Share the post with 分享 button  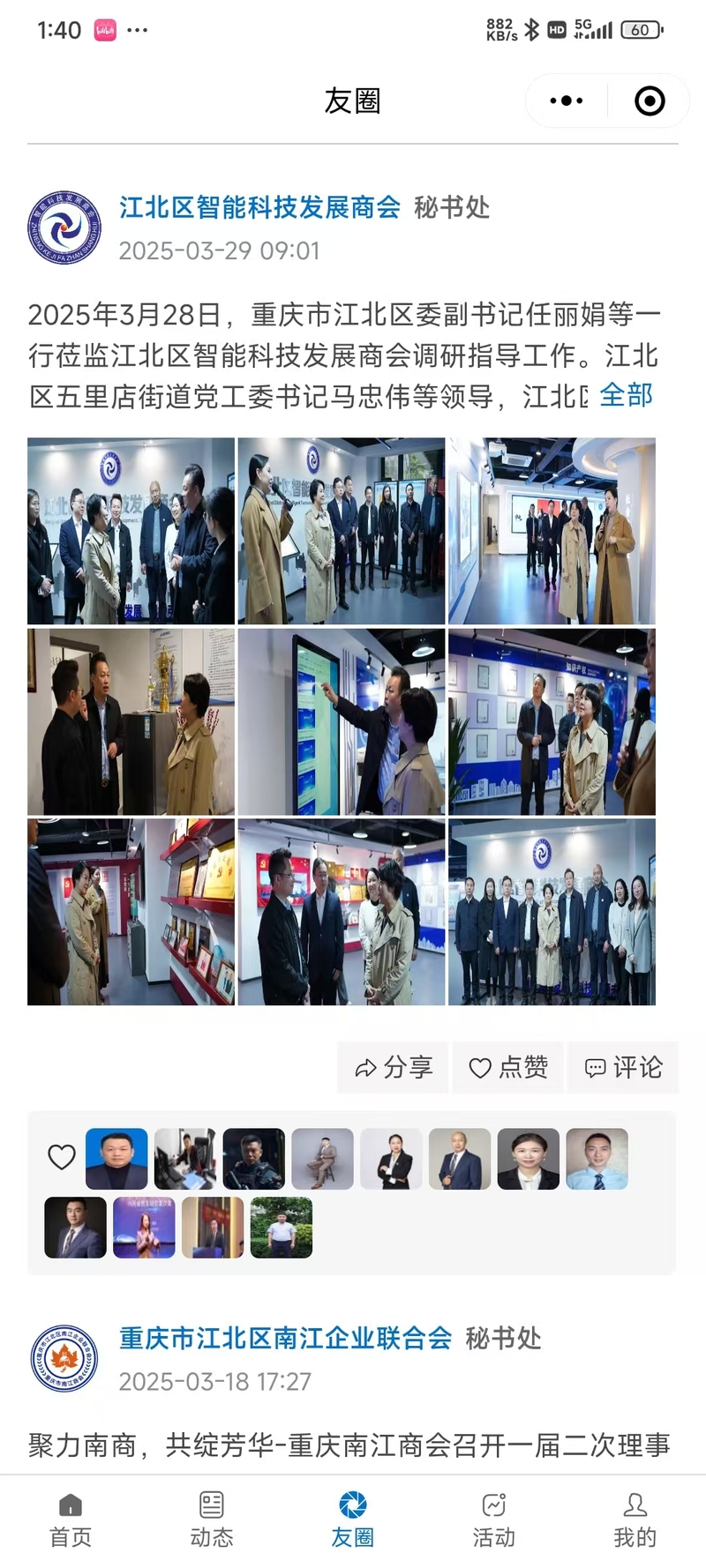393,1067
